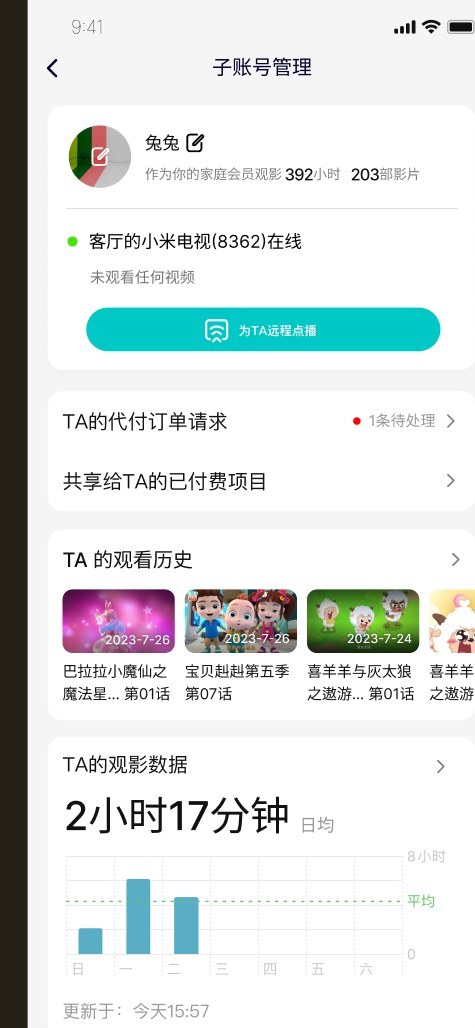The height and width of the screenshot is (1028, 475).
Task: Open 宝贝赳赳第五季 第07话 video
Action: click(x=240, y=646)
